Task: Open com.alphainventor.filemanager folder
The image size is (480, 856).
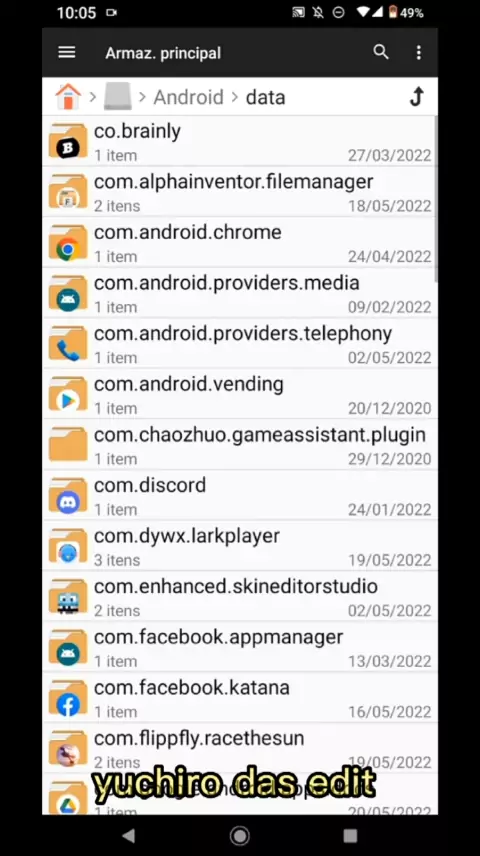Action: click(x=240, y=192)
